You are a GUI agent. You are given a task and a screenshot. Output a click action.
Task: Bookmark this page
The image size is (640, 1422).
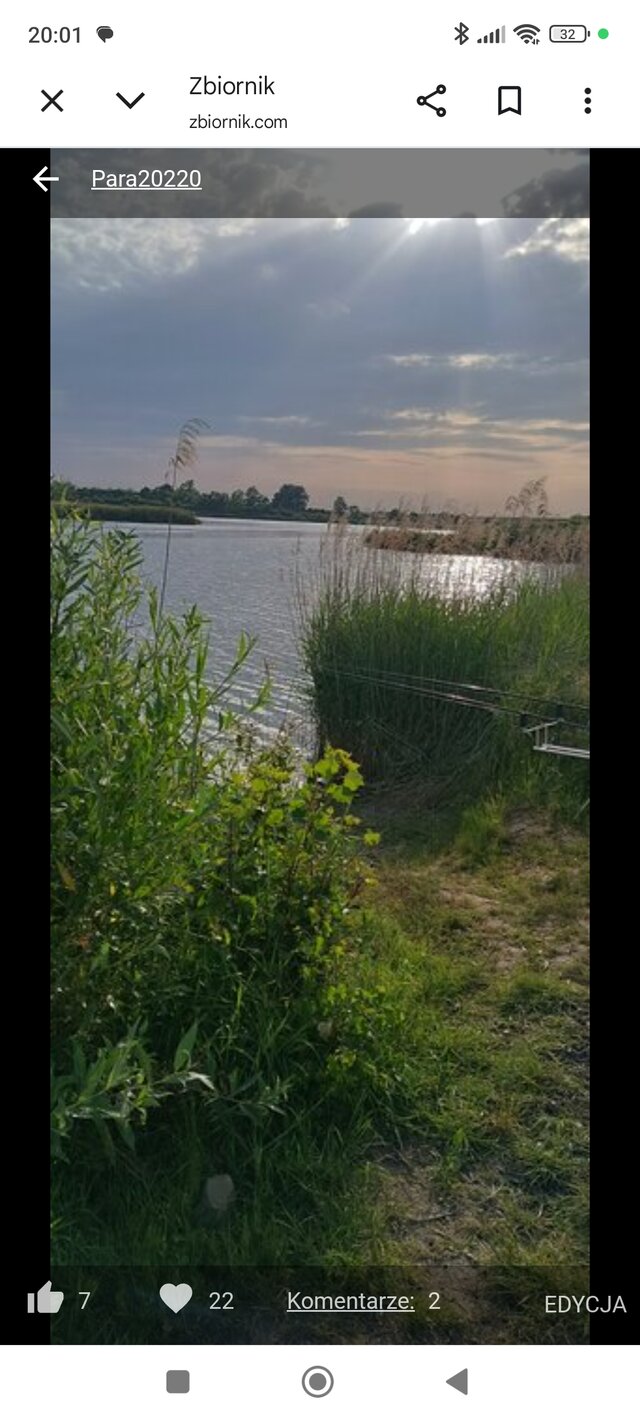tap(509, 101)
